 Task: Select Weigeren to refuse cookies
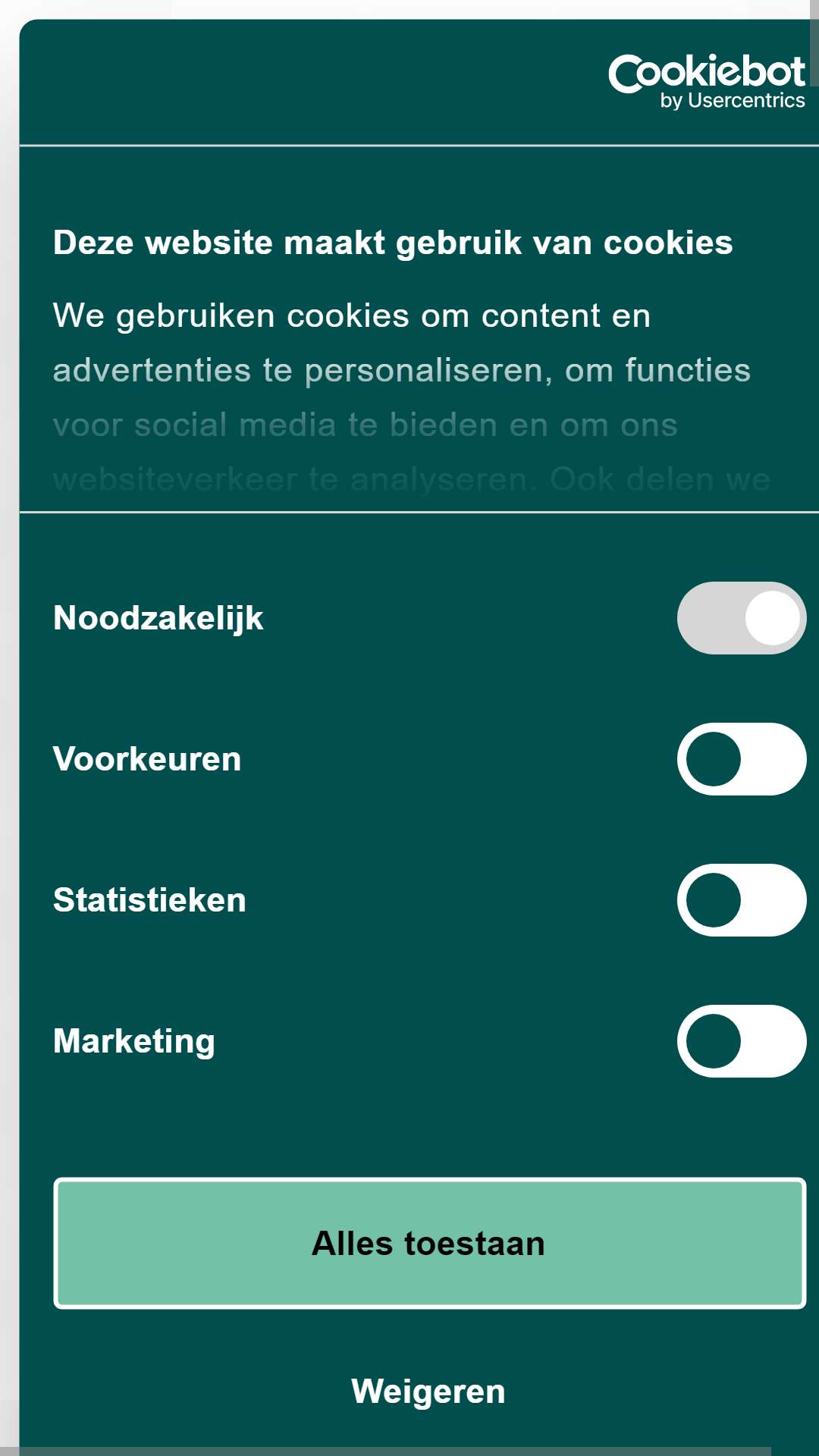pos(429,1392)
